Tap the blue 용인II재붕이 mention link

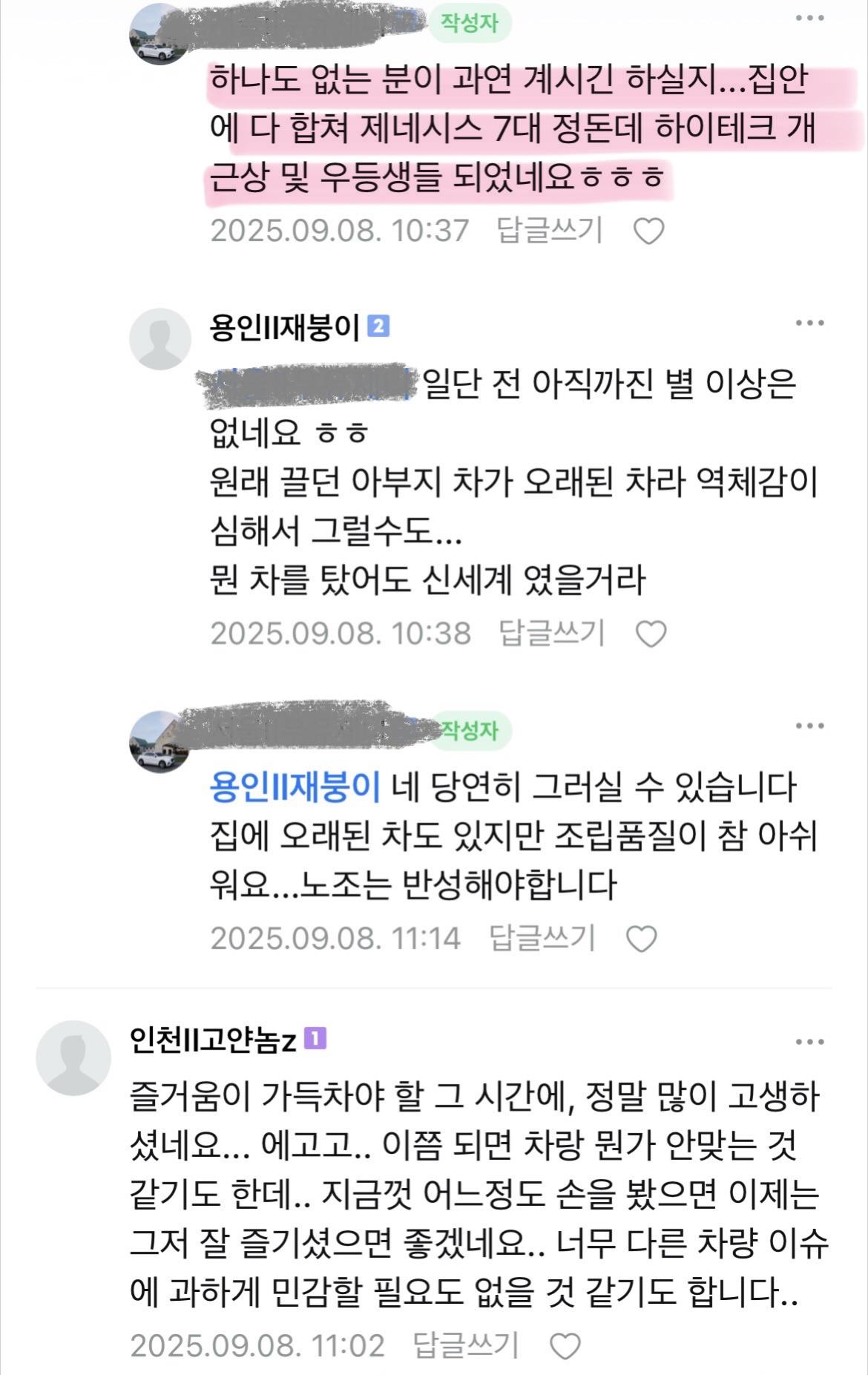click(295, 787)
